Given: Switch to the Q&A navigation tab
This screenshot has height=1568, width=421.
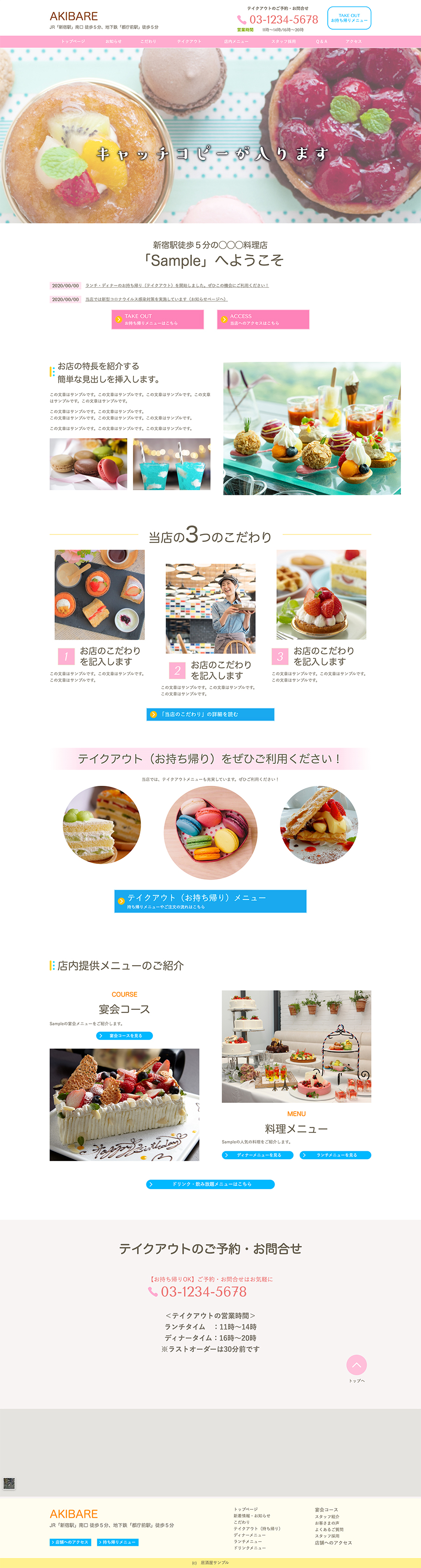Looking at the screenshot, I should pyautogui.click(x=321, y=42).
